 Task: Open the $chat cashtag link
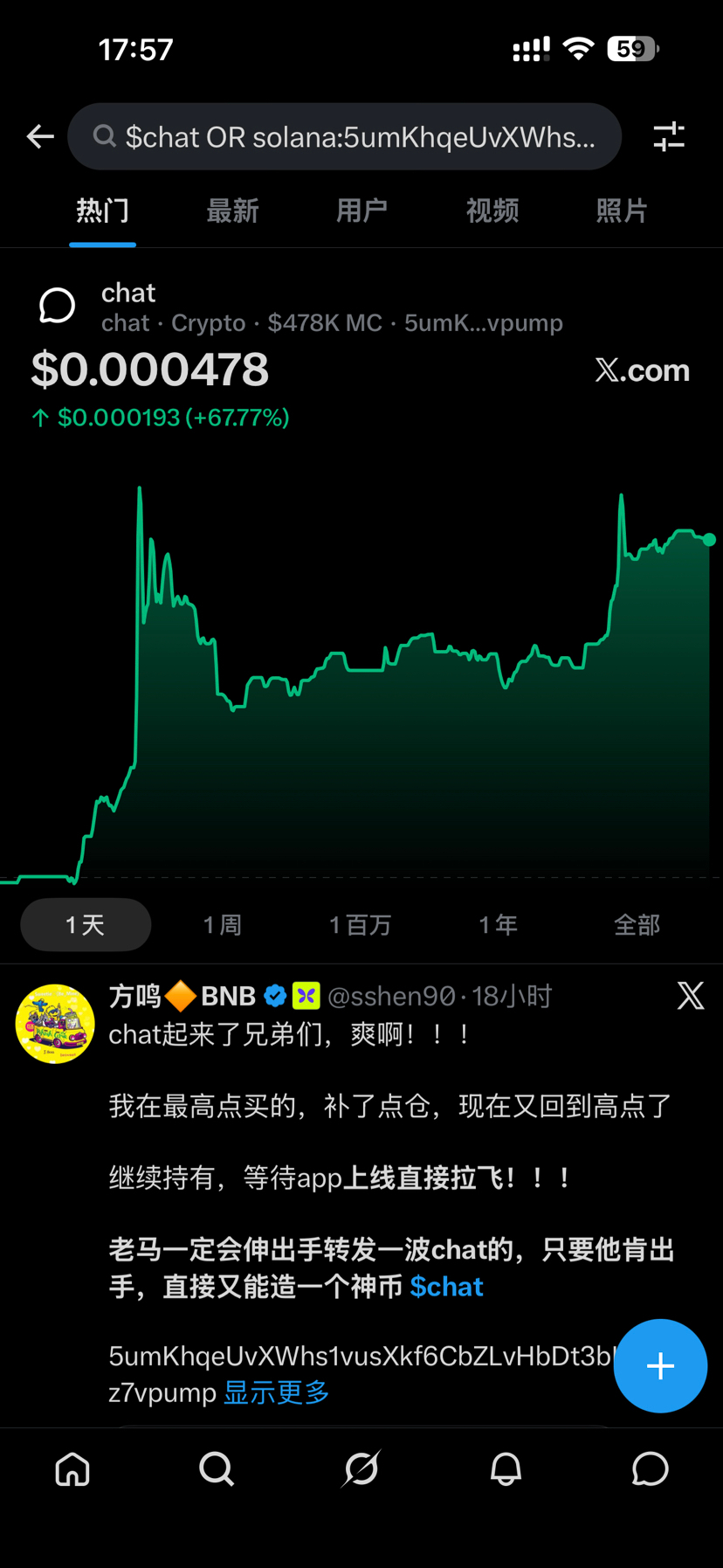click(x=446, y=1287)
